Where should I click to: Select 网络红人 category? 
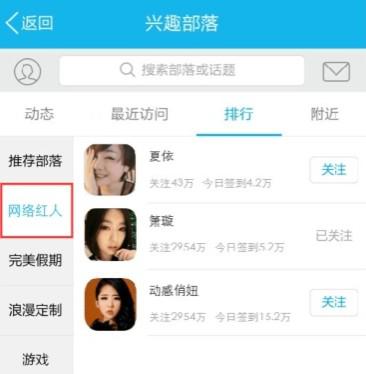36,211
